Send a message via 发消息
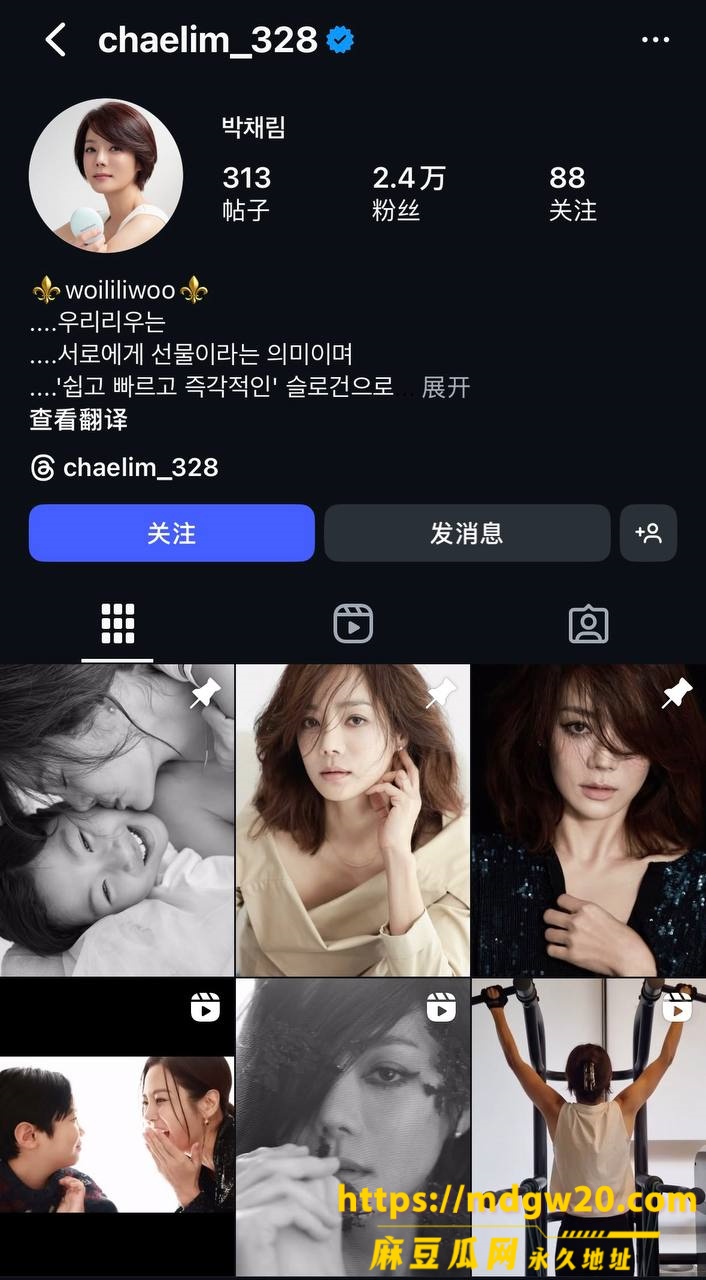This screenshot has height=1280, width=706. tap(467, 533)
